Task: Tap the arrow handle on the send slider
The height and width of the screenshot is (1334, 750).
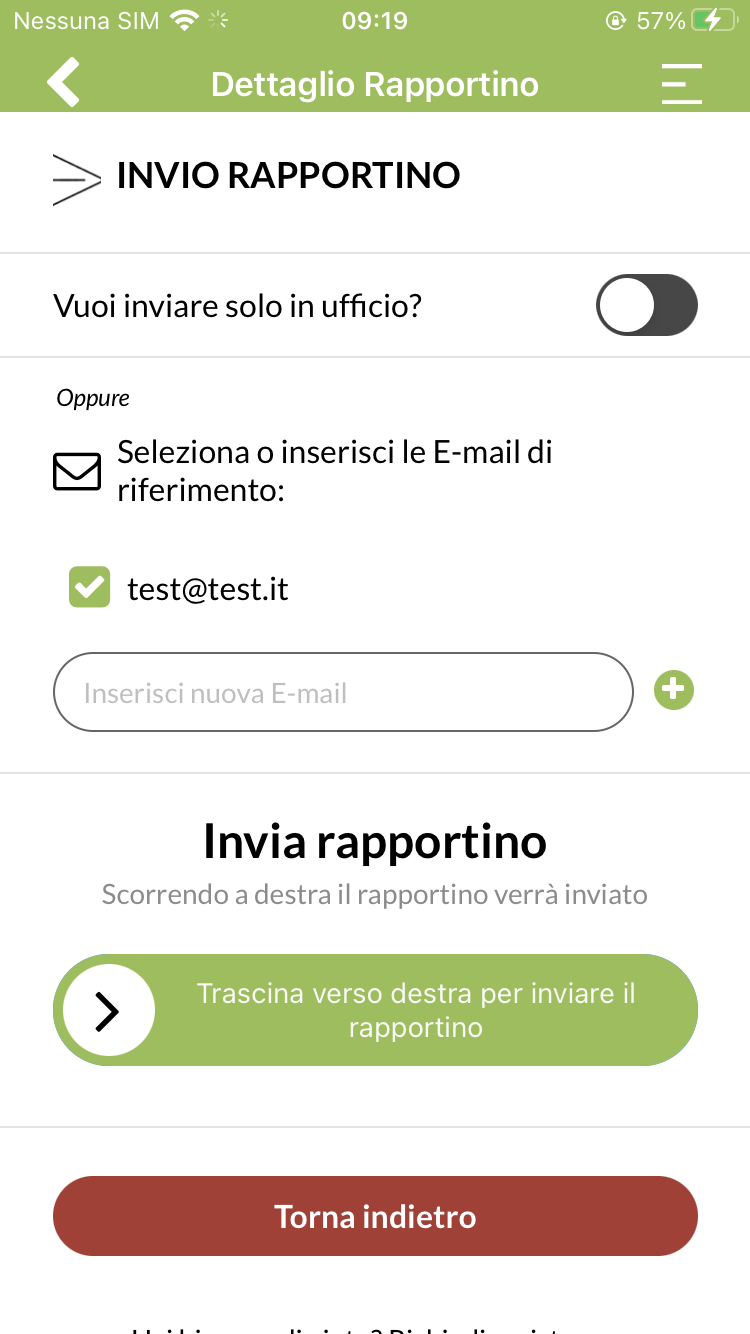Action: click(108, 1011)
